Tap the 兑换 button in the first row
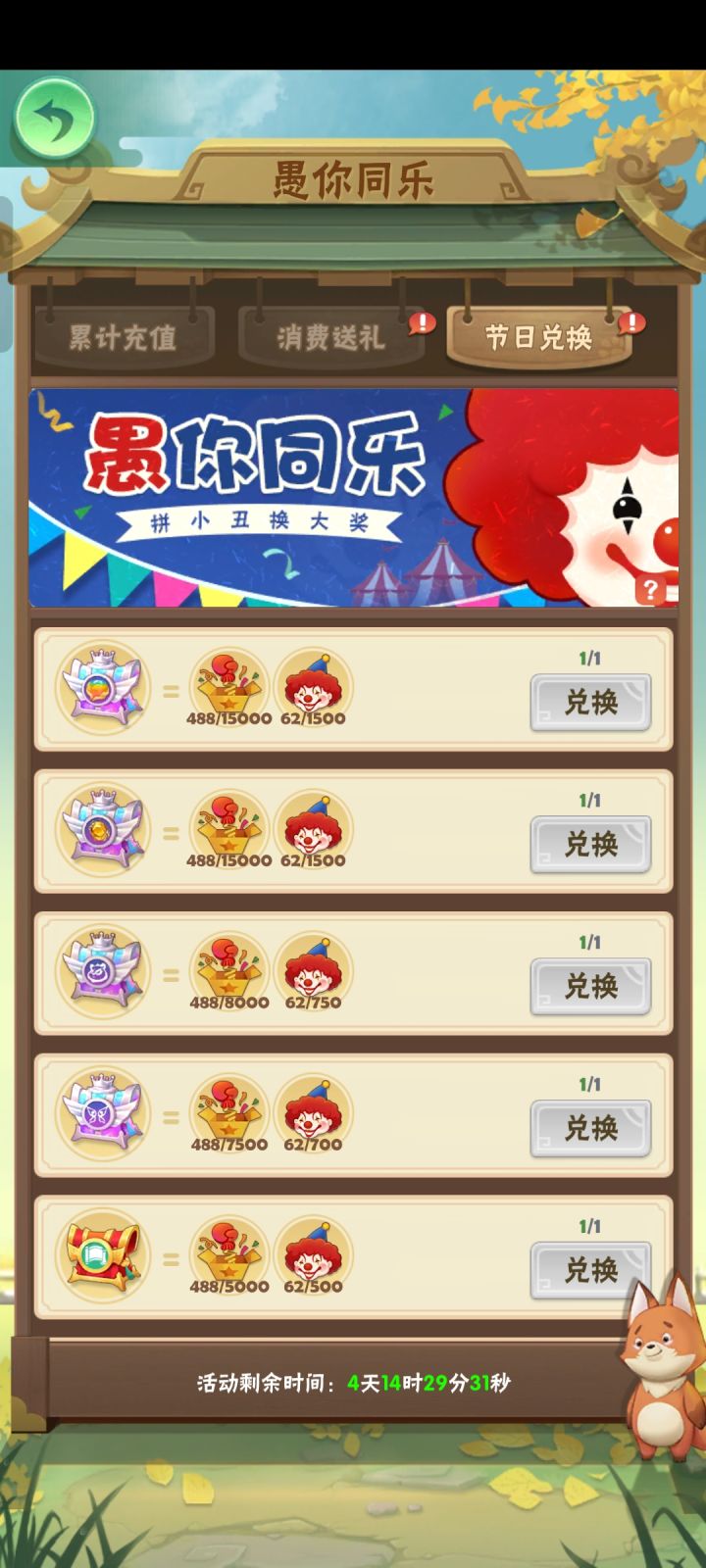 [x=589, y=704]
